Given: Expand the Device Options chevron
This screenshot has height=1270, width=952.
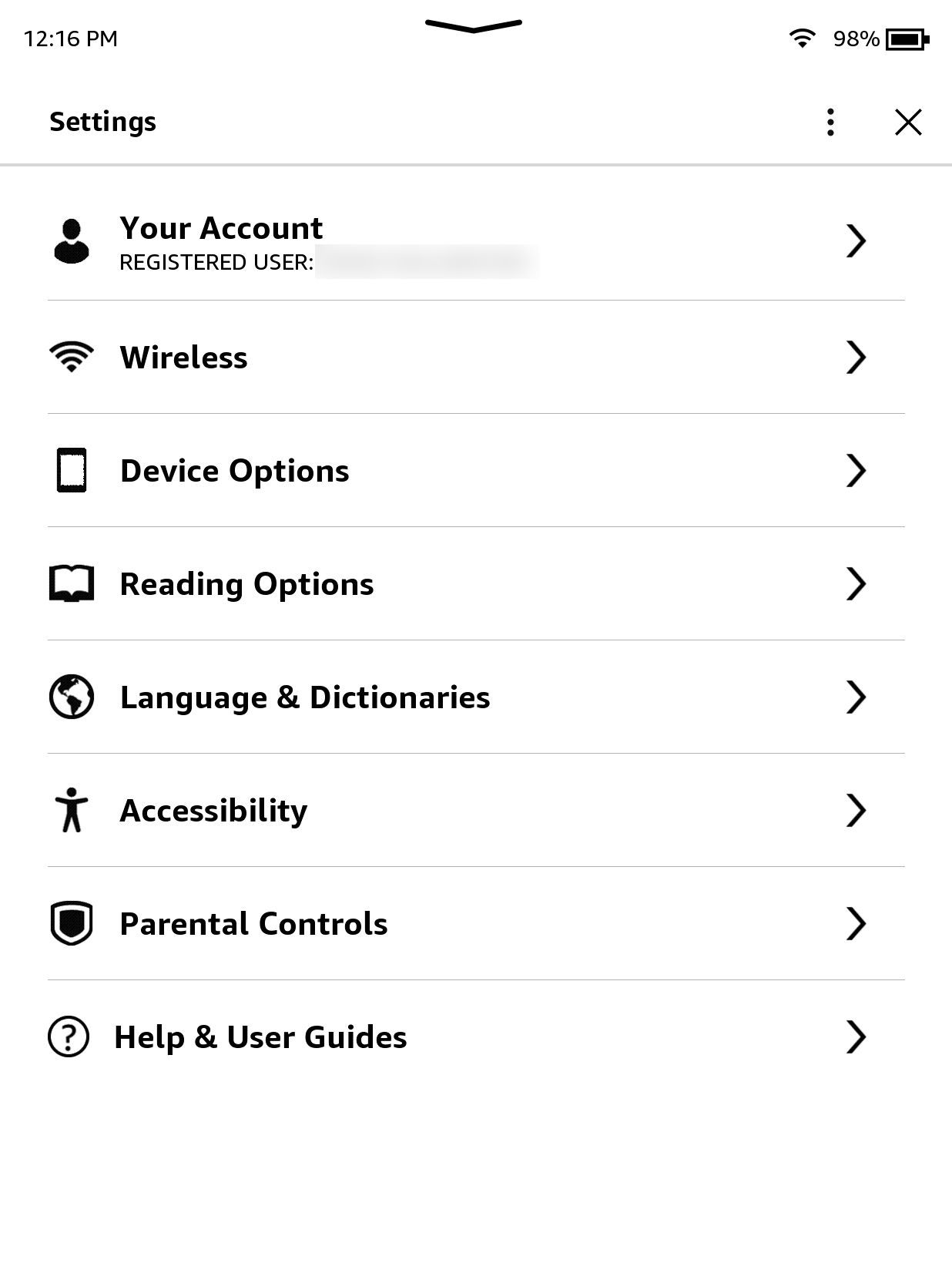Looking at the screenshot, I should [x=856, y=470].
